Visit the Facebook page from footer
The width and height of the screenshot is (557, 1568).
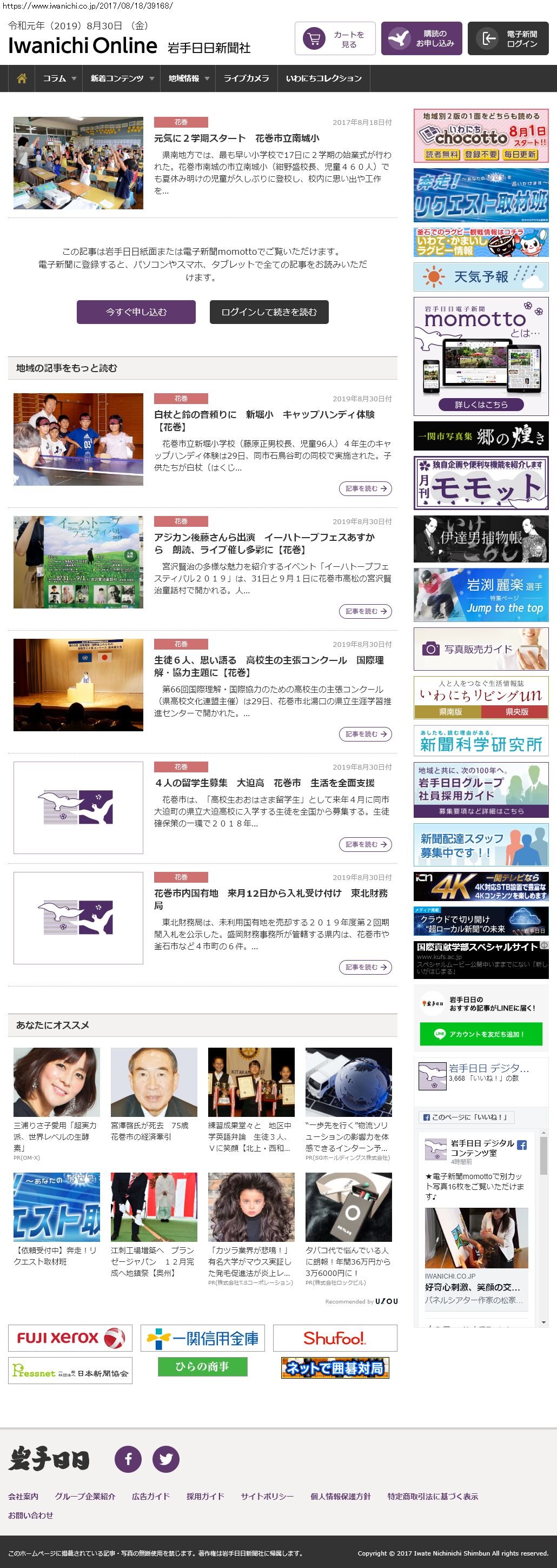129,1459
